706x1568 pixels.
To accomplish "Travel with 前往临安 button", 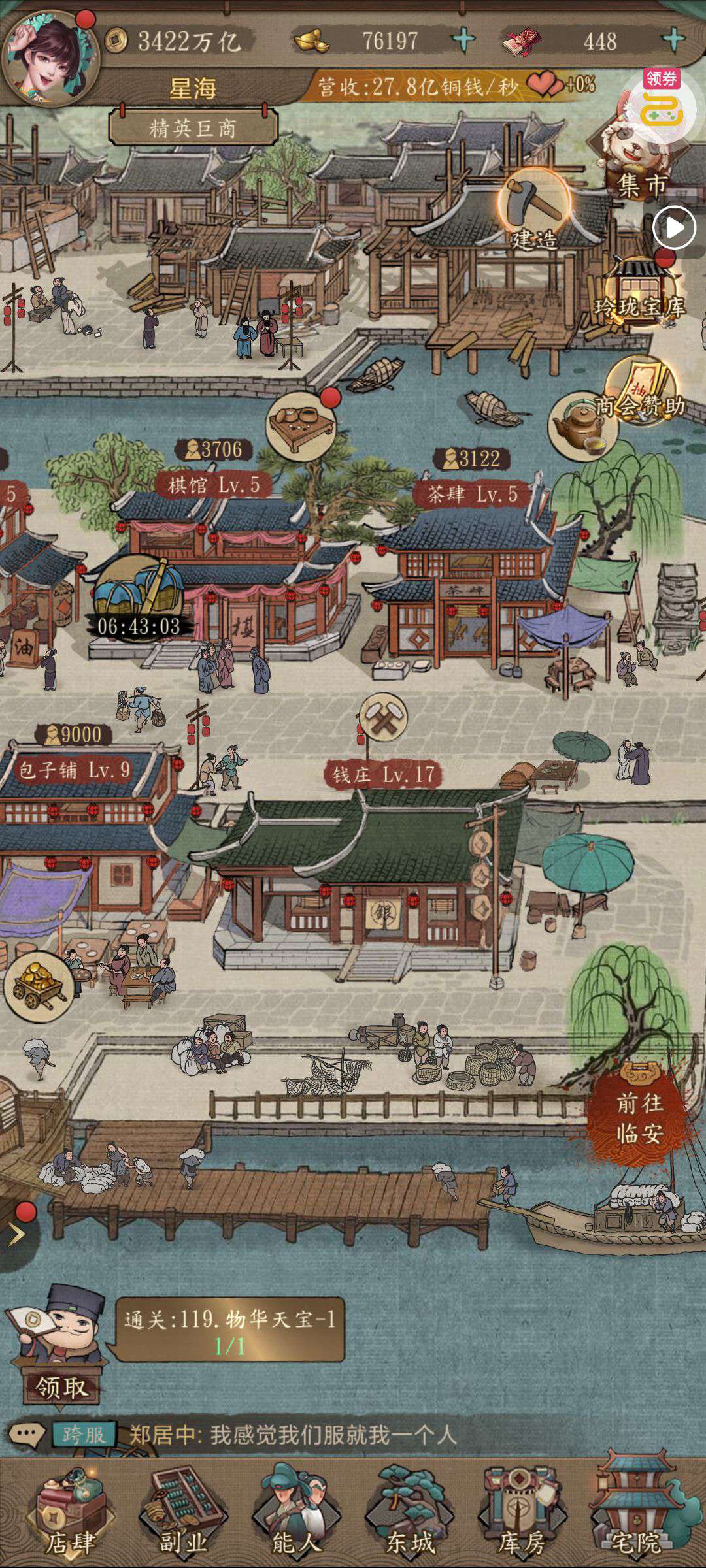I will (639, 1117).
